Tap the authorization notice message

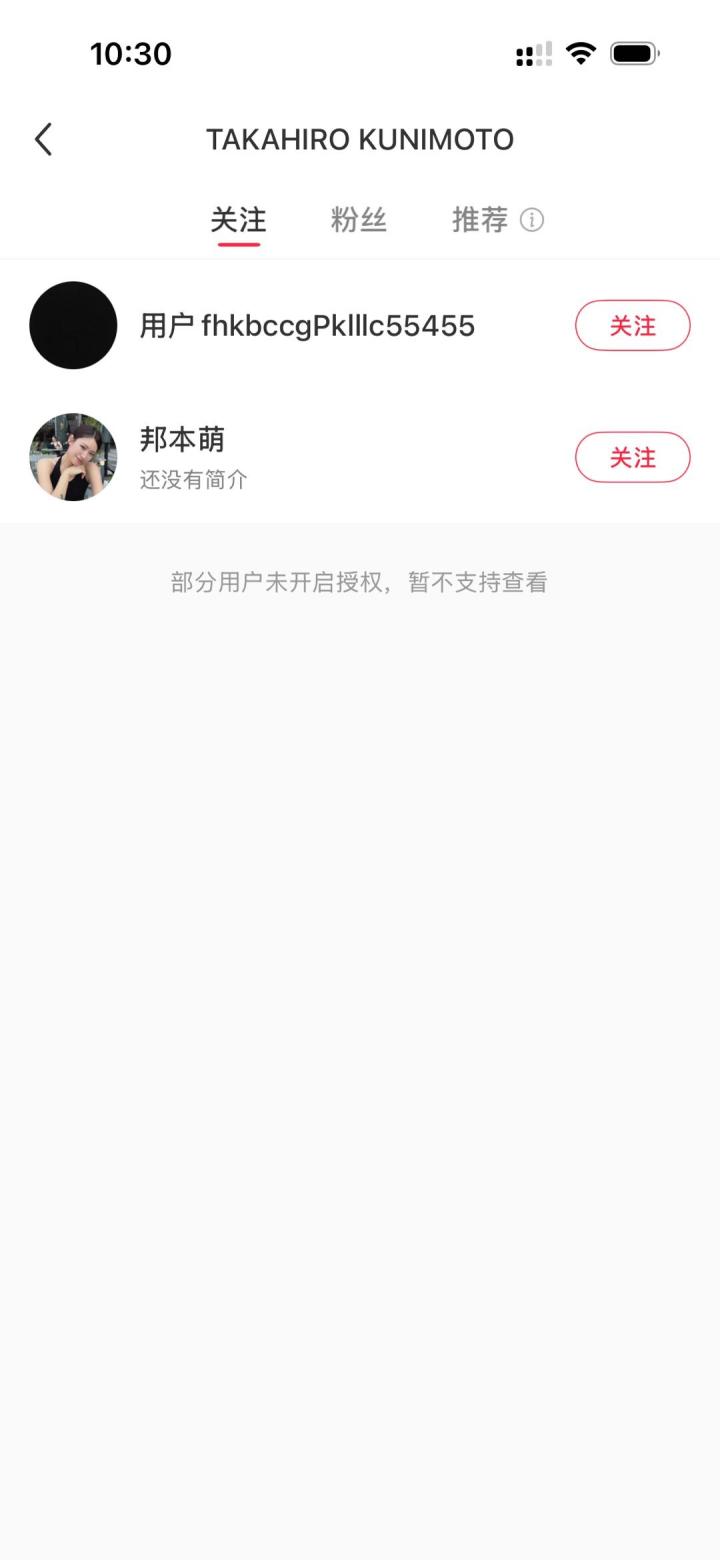pos(359,582)
